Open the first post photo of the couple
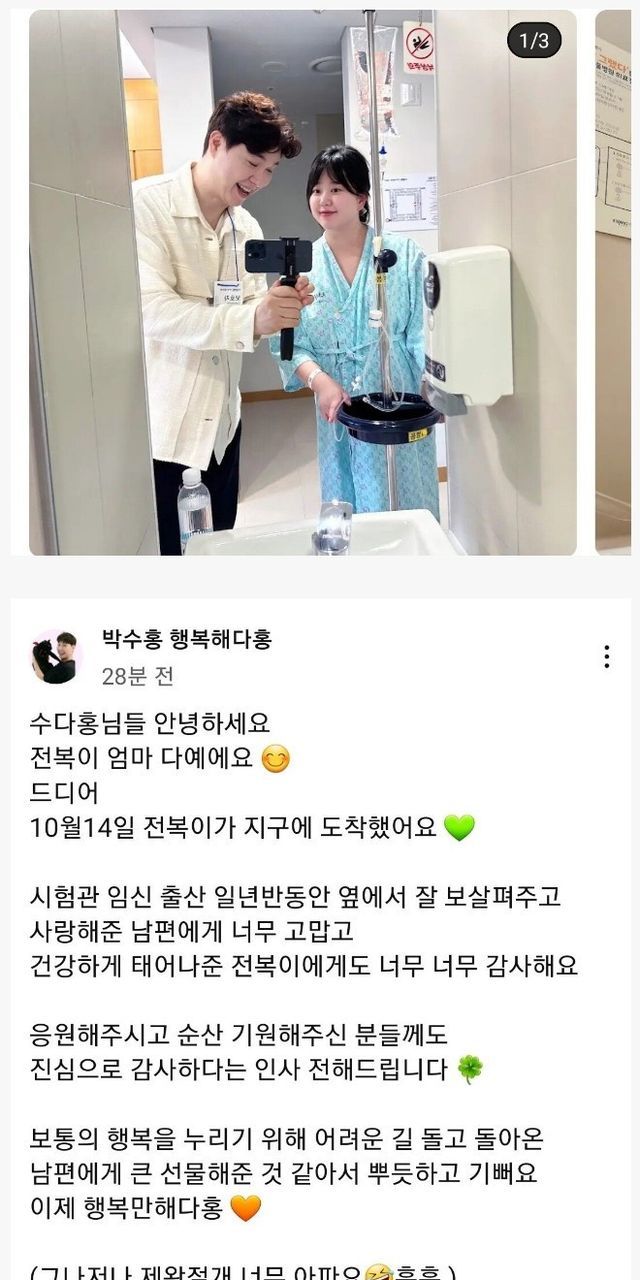 302,282
